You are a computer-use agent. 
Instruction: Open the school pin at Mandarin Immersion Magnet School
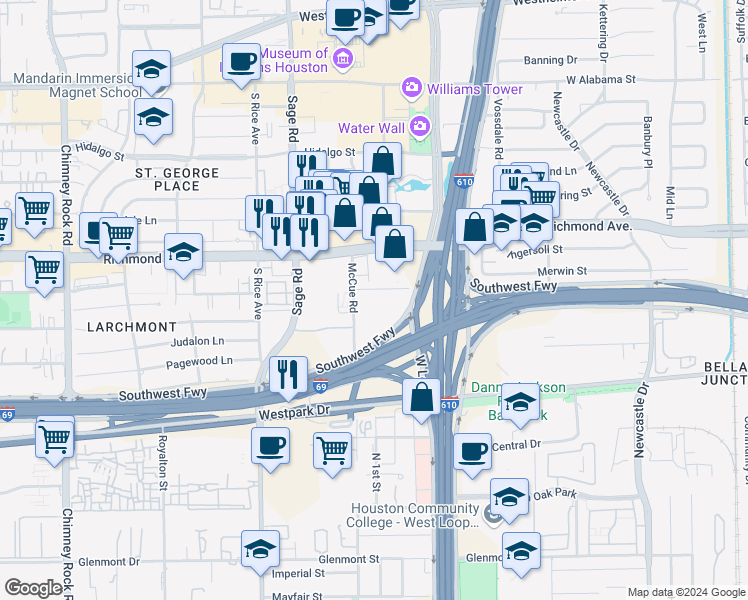152,68
